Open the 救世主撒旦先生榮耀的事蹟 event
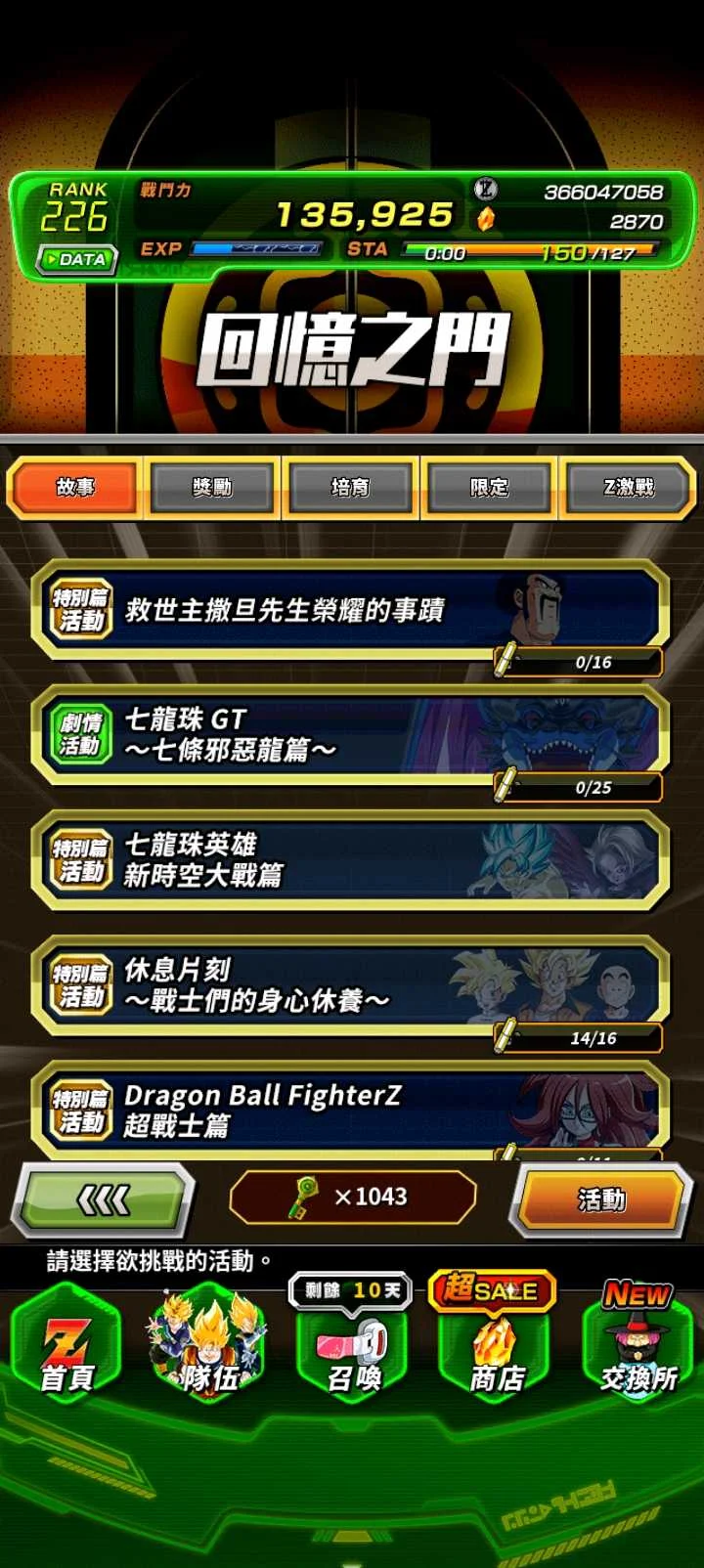Image resolution: width=704 pixels, height=1568 pixels. pos(349,611)
